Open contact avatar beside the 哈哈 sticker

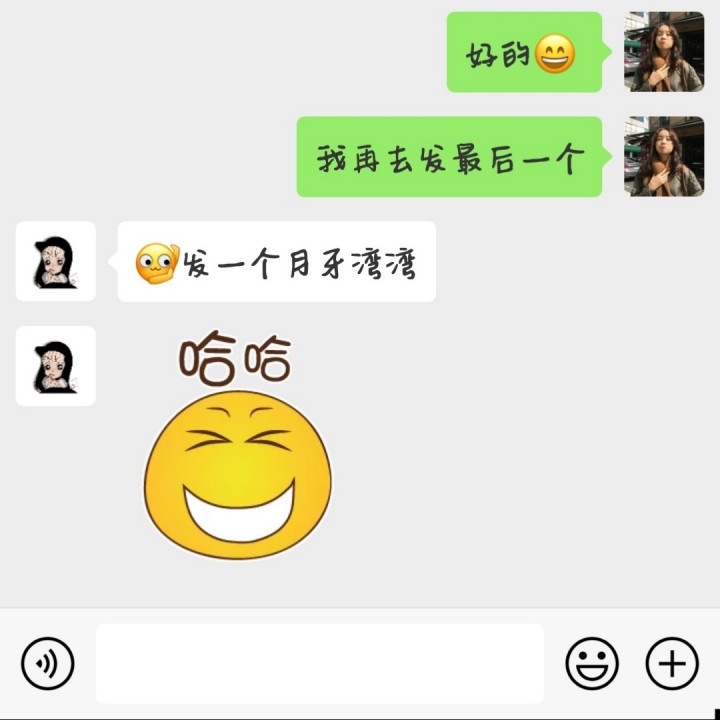[x=56, y=366]
